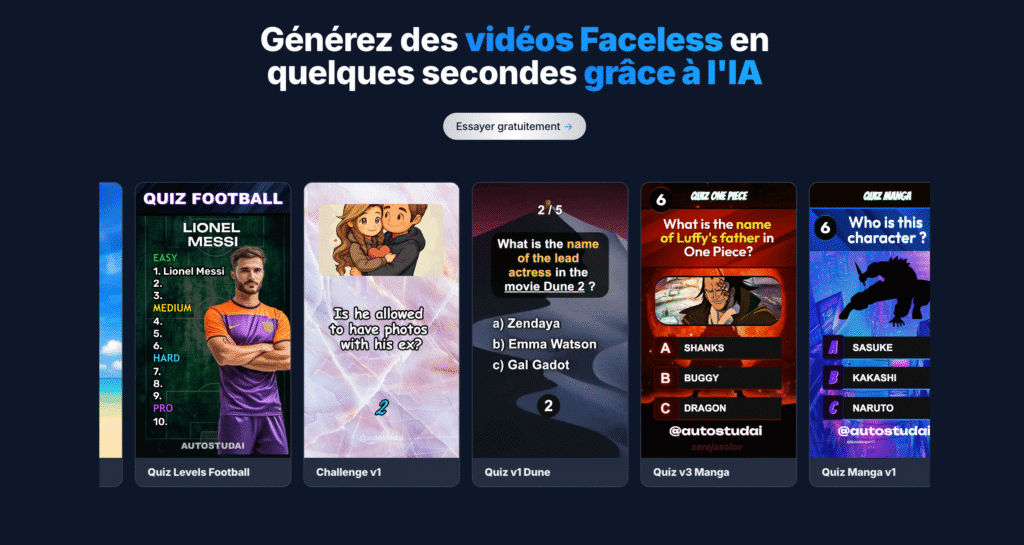This screenshot has width=1024, height=545.
Task: View the Quiz v3 Manga template card
Action: coord(718,333)
